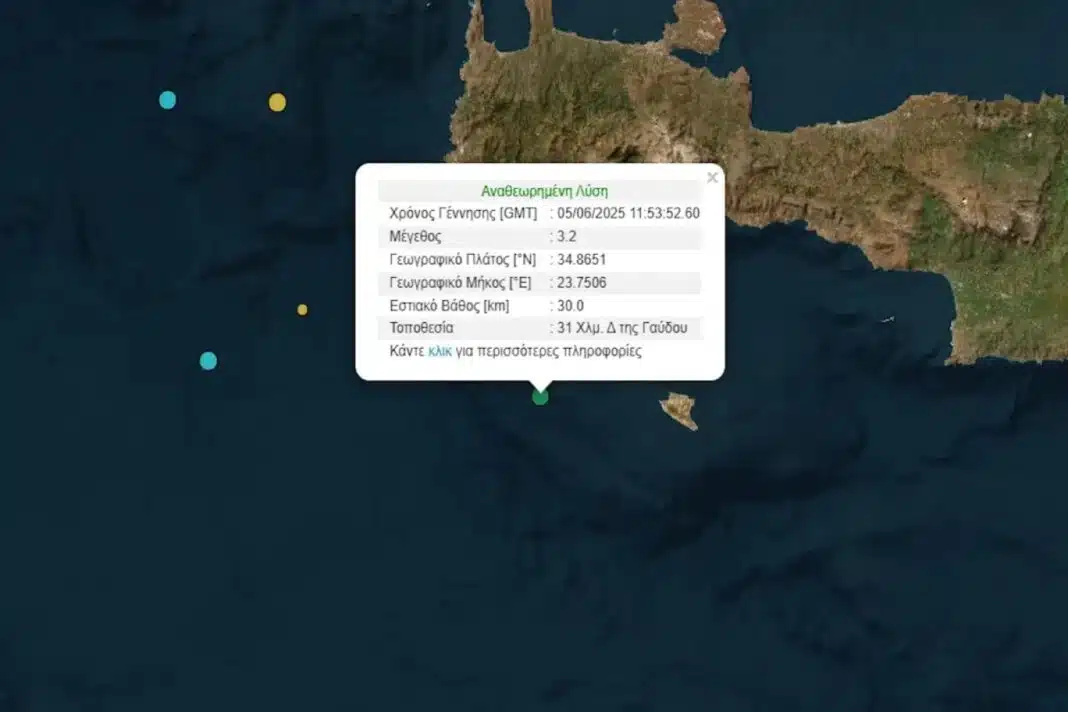The height and width of the screenshot is (712, 1068).
Task: Tap the small yellow earthquake marker
Action: 302,310
